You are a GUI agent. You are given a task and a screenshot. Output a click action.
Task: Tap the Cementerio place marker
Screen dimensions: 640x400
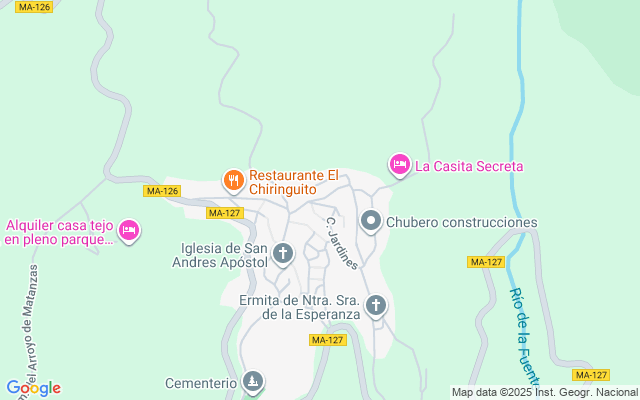tap(254, 382)
